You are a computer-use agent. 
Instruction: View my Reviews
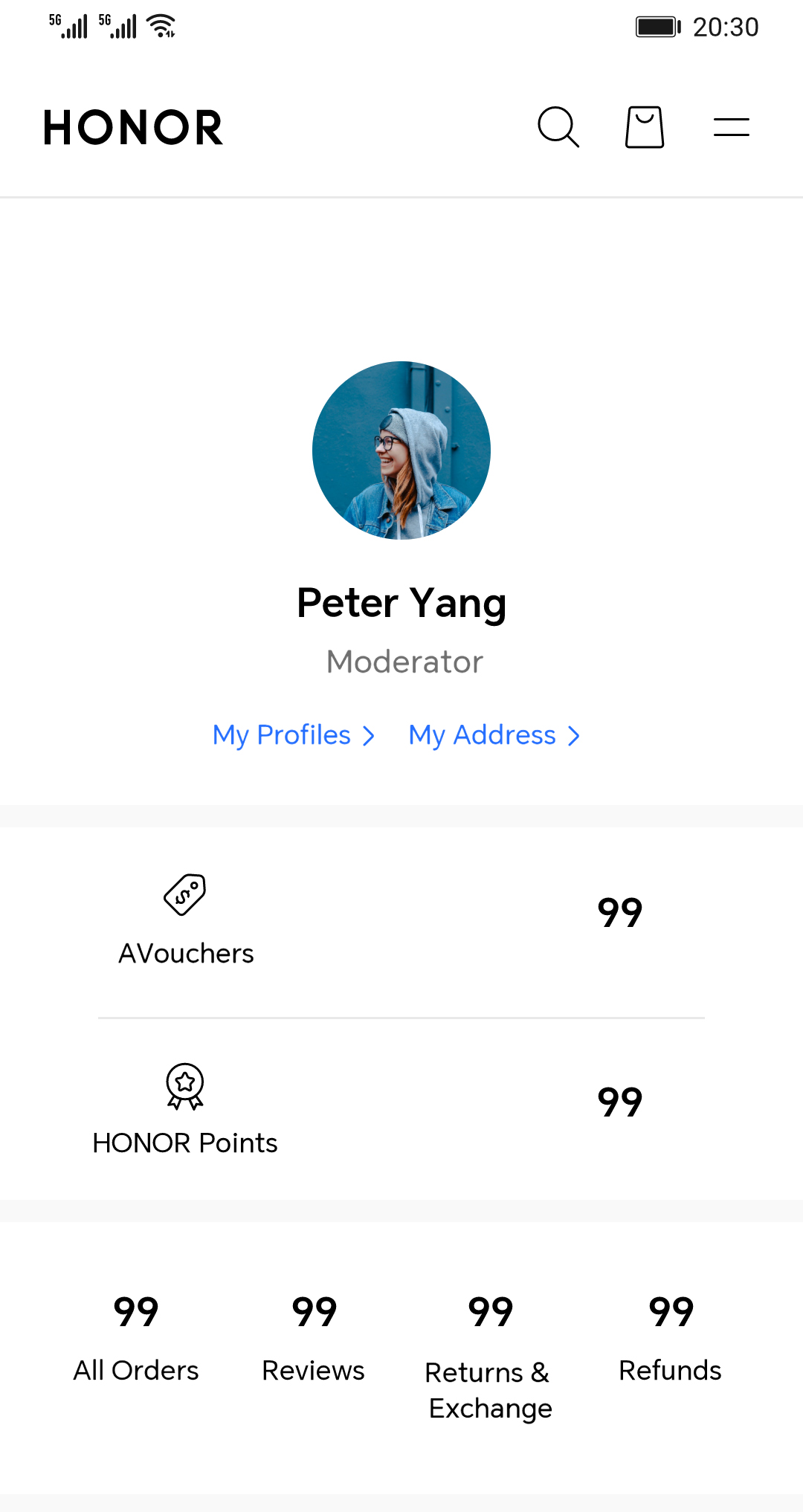click(313, 1338)
